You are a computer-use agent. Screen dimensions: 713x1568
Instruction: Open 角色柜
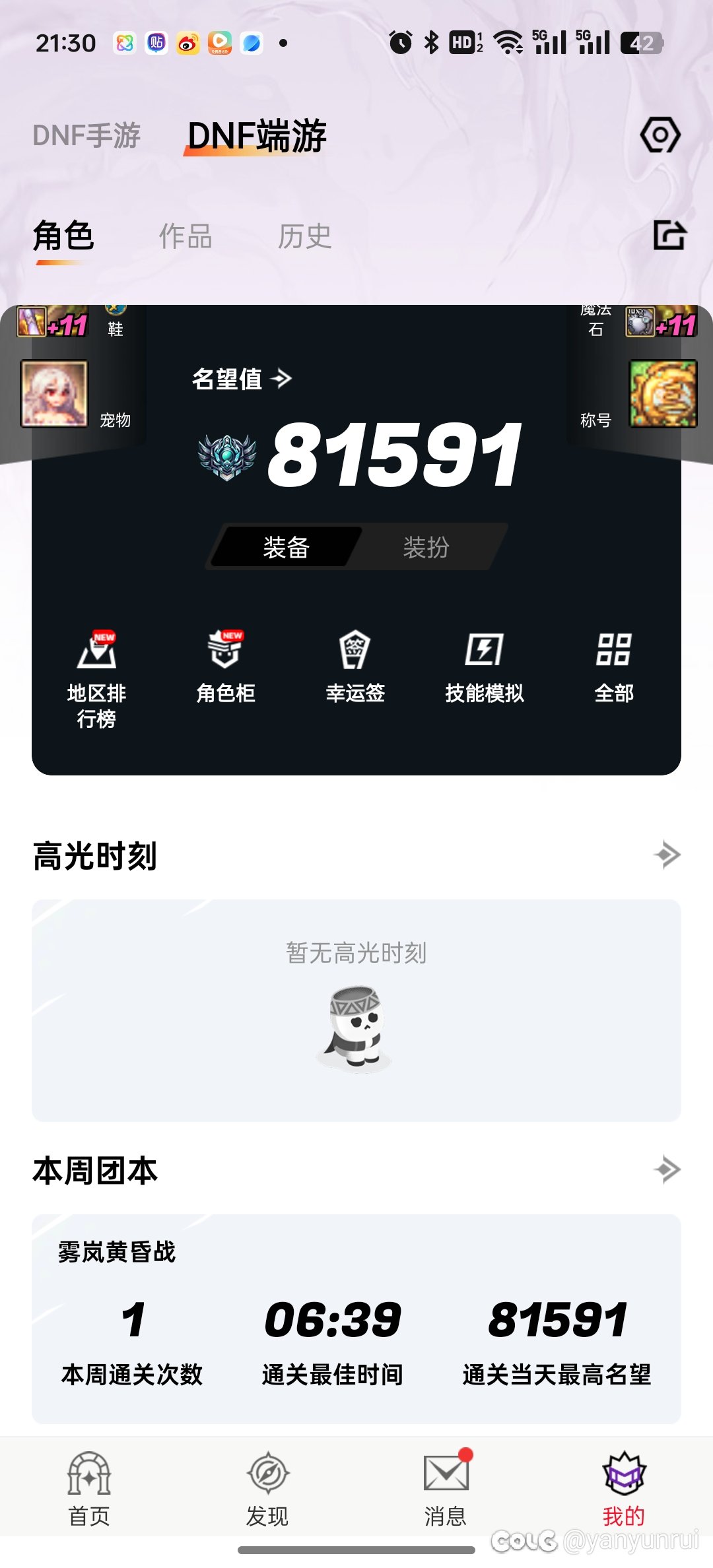point(226,667)
